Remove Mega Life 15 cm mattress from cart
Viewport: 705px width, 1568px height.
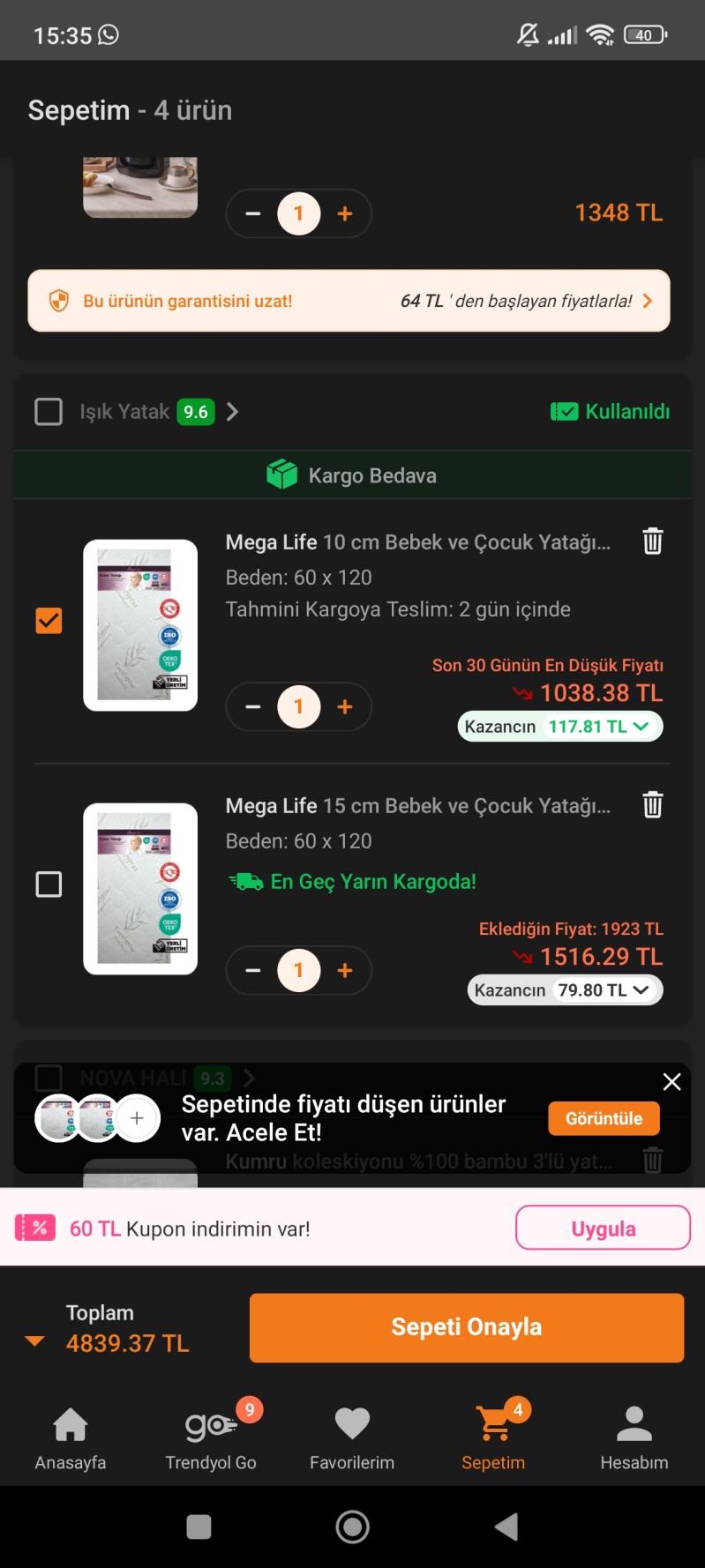coord(652,804)
